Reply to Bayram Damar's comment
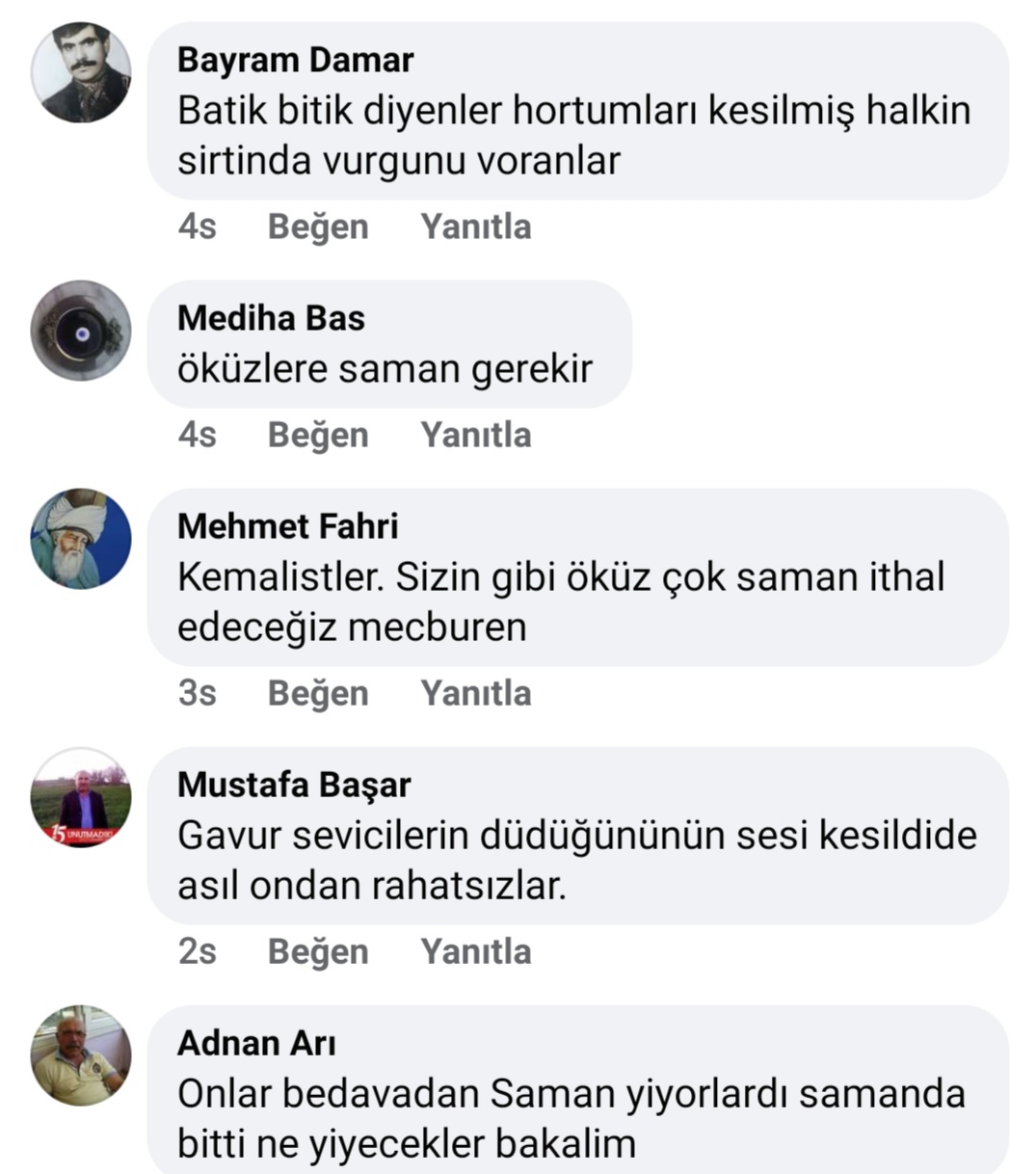The width and height of the screenshot is (1036, 1174). [x=475, y=227]
